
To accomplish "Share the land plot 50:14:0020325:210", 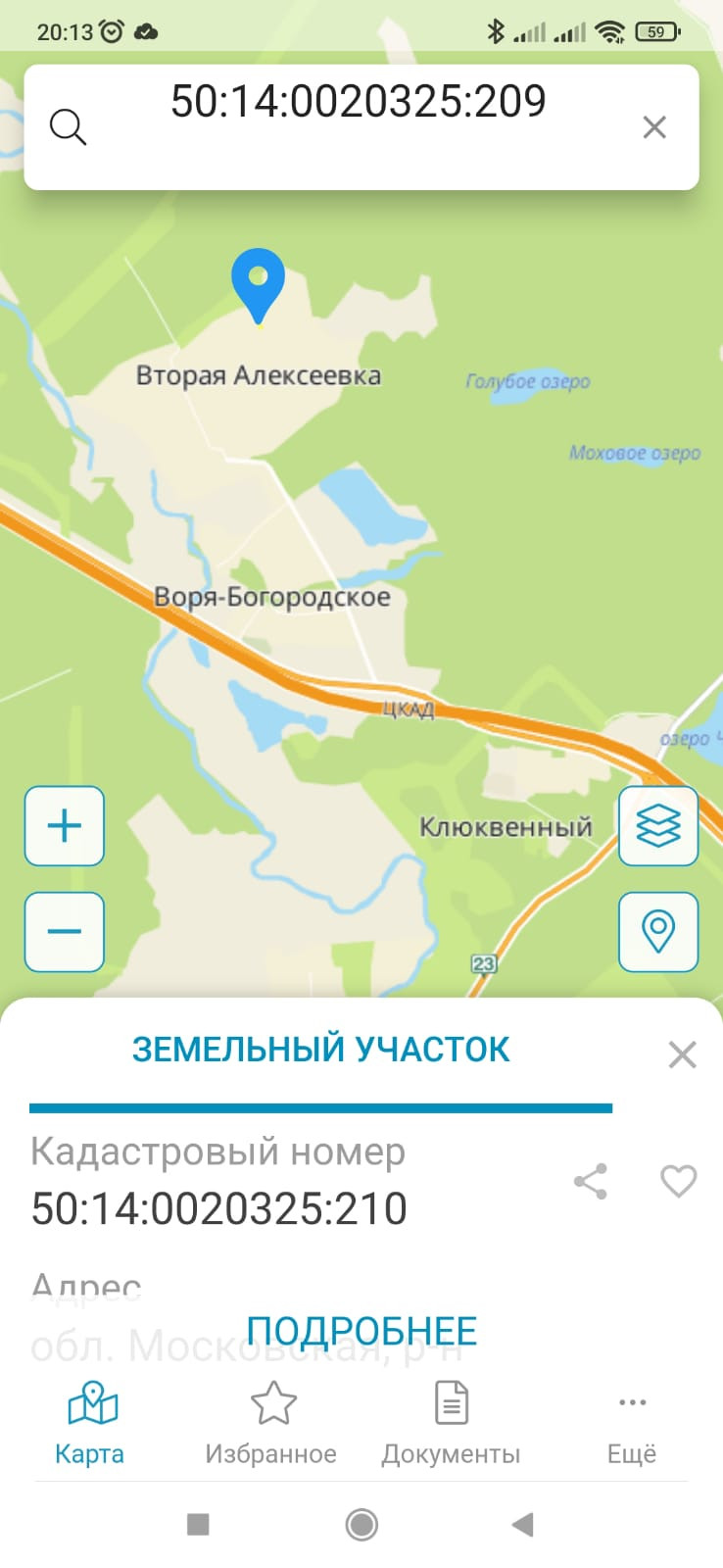I will 591,1182.
